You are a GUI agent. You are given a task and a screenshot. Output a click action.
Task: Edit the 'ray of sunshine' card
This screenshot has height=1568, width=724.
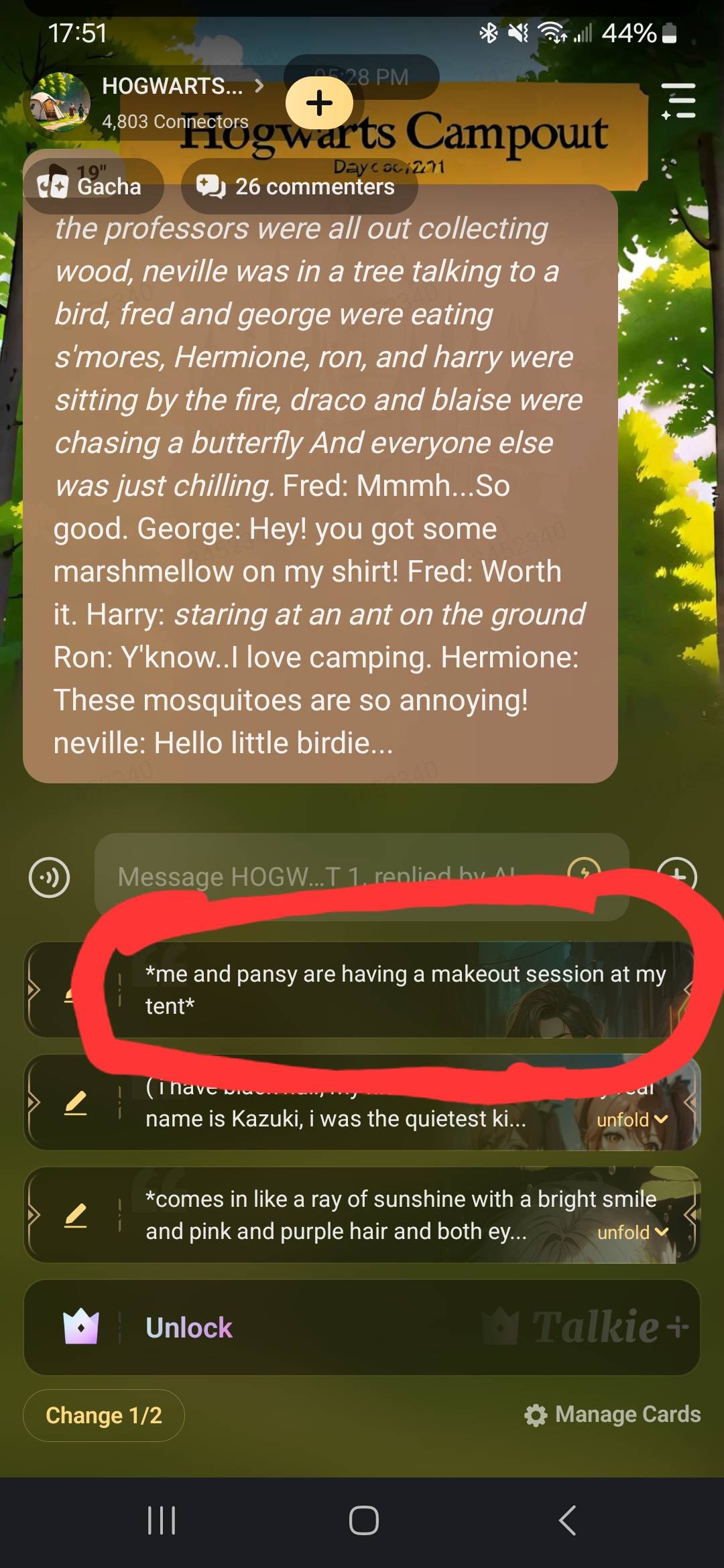76,1216
